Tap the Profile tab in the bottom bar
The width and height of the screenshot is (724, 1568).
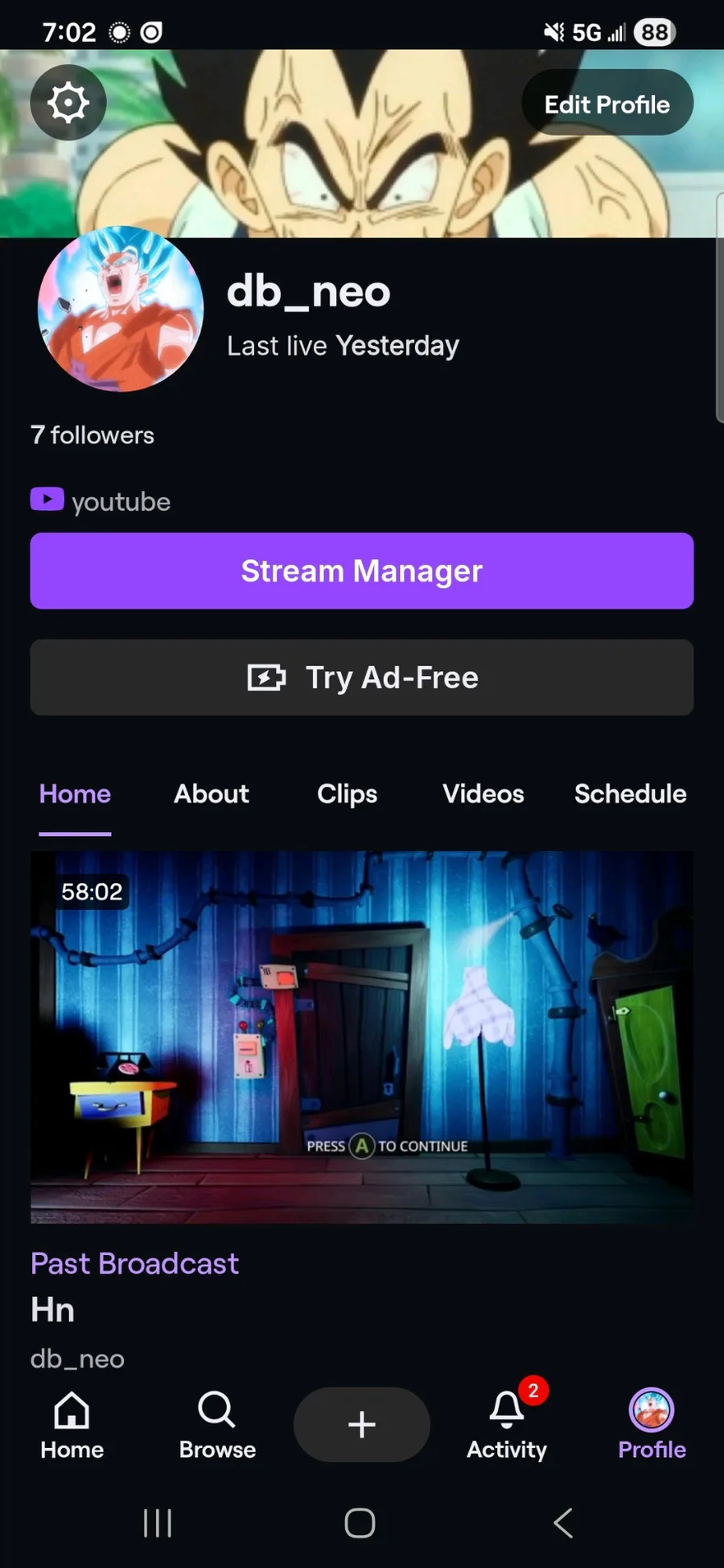click(x=652, y=1426)
